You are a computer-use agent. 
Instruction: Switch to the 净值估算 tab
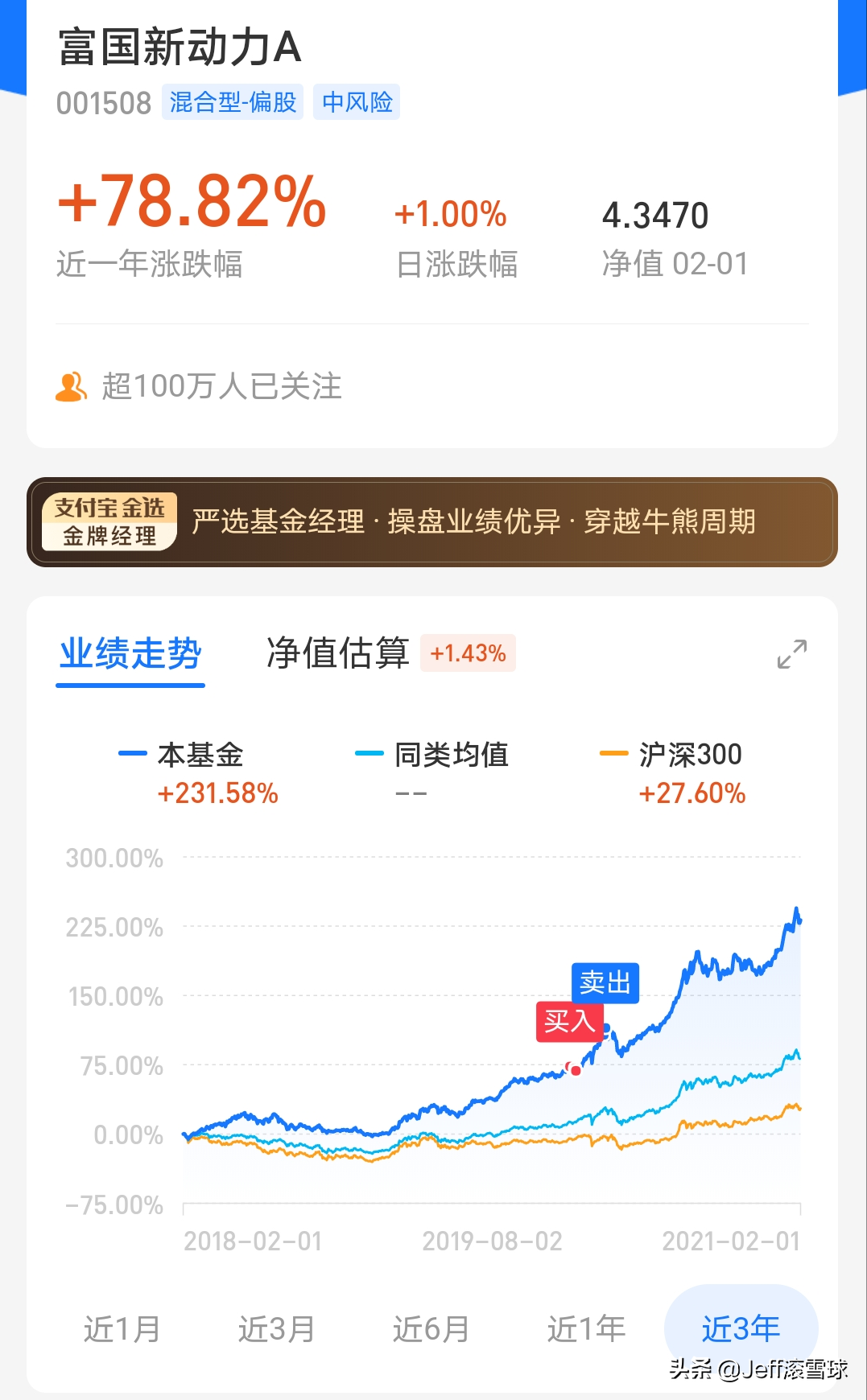338,653
